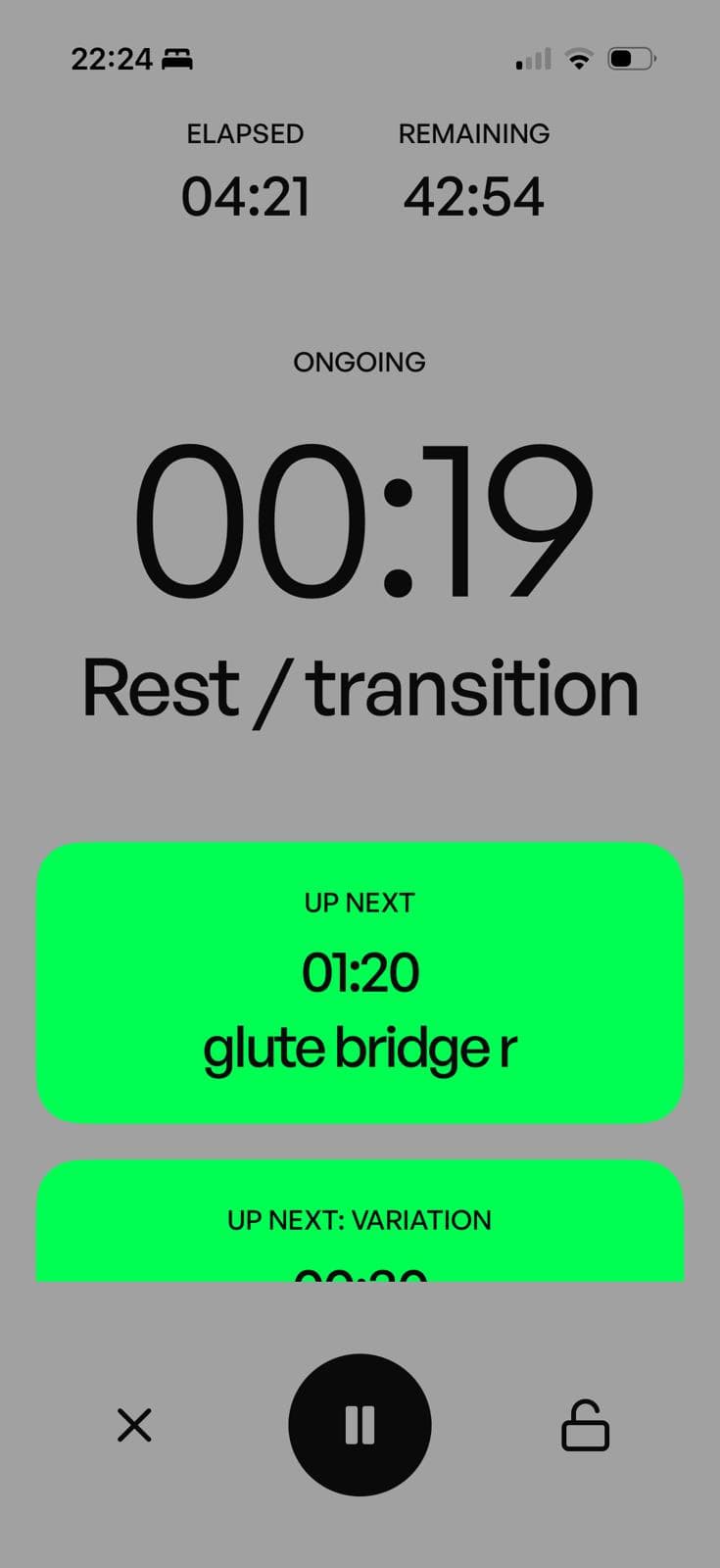The width and height of the screenshot is (720, 1568).
Task: Close the workout with the X icon
Action: pyautogui.click(x=134, y=1425)
